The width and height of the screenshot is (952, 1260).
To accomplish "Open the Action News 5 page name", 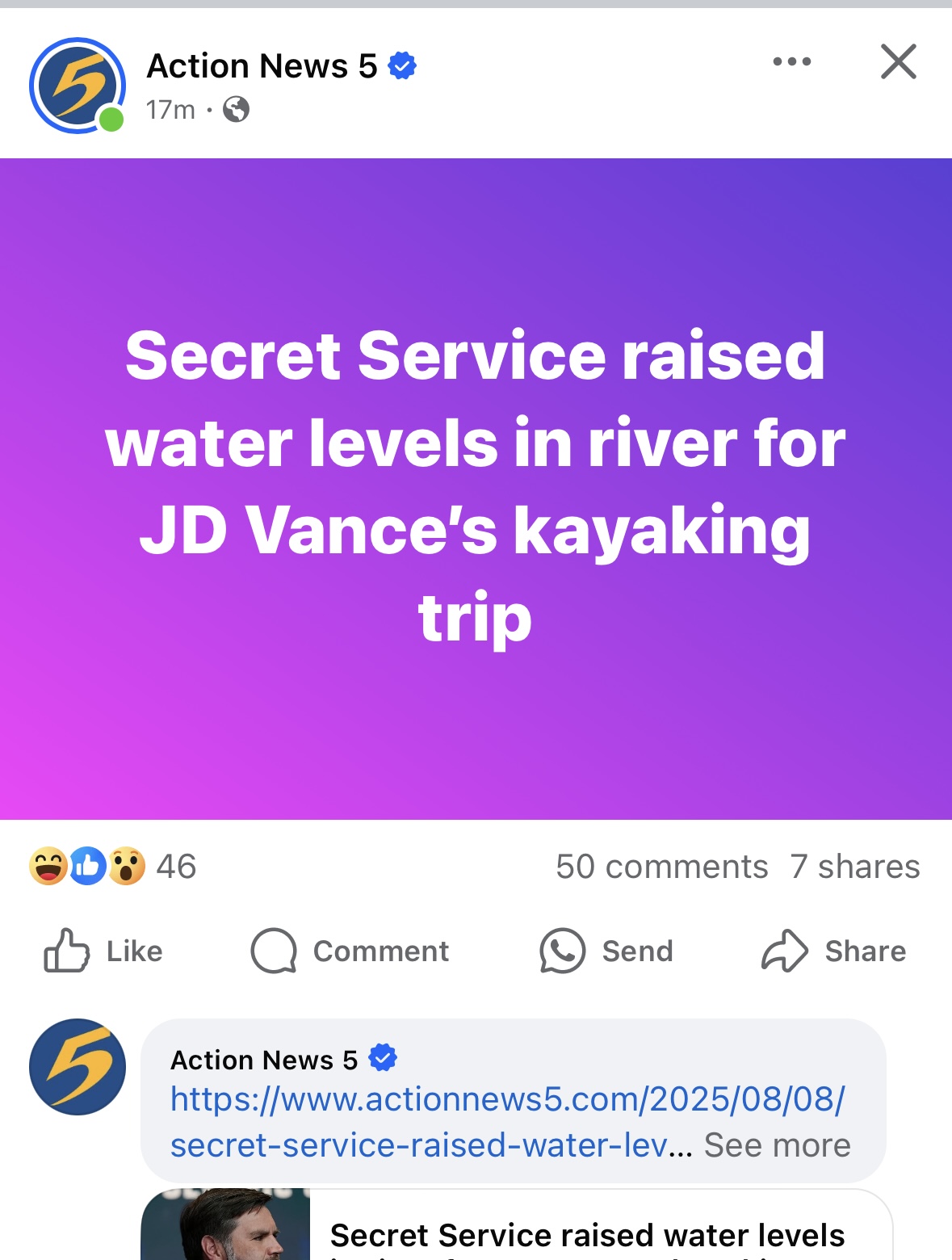I will coord(262,66).
